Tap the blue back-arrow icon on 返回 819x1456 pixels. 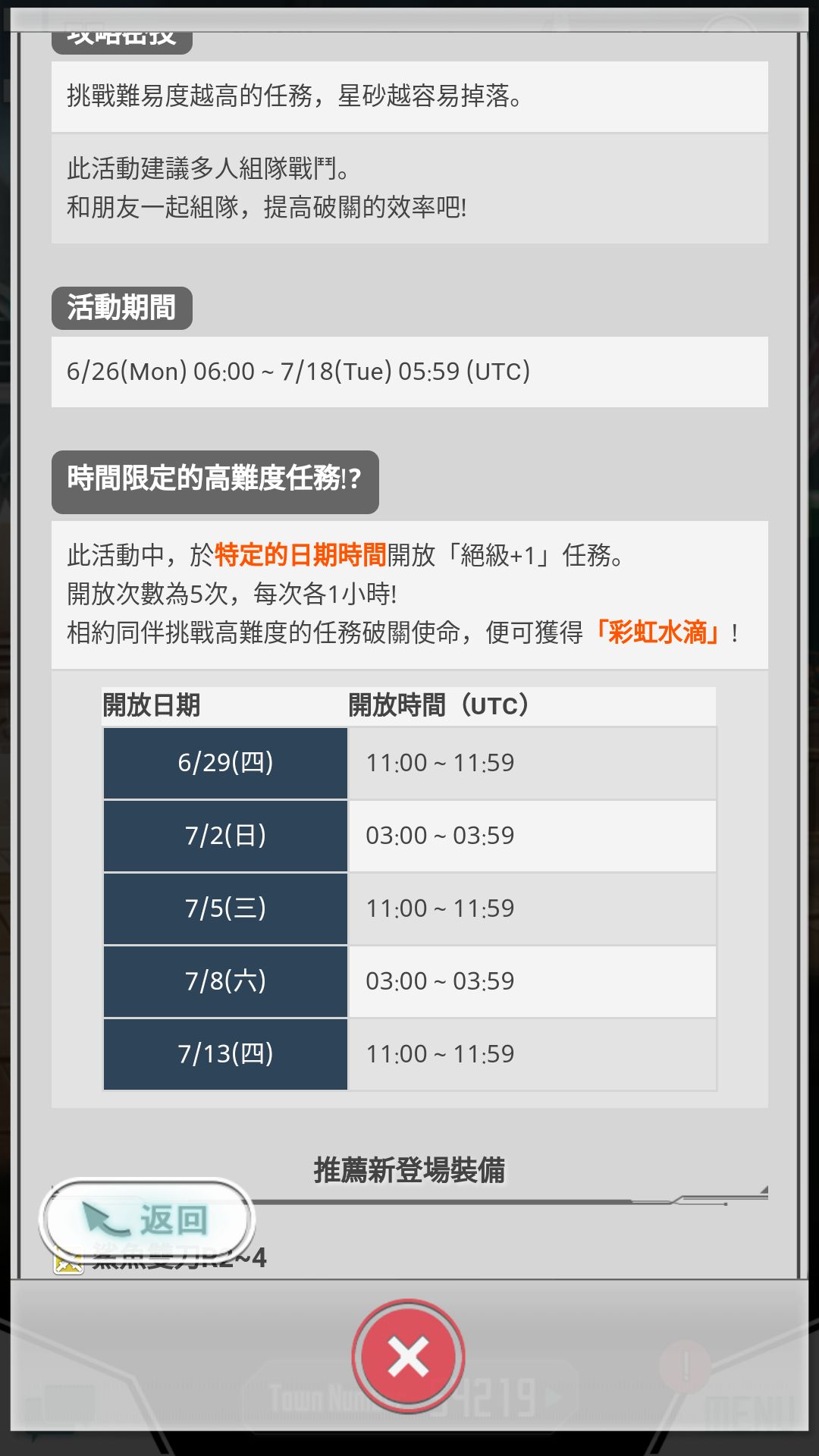[106, 1216]
